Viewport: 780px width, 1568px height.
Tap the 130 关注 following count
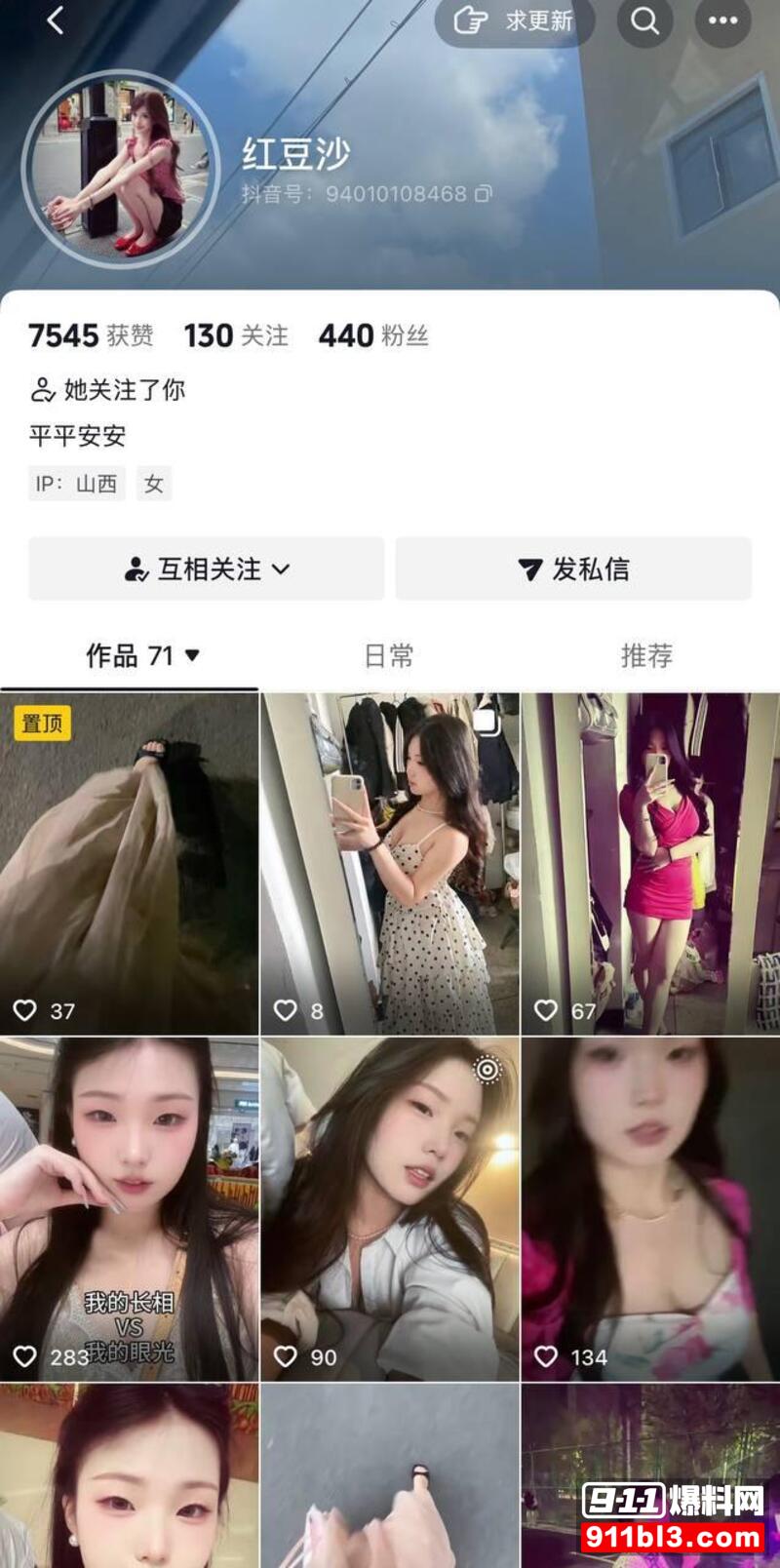[x=239, y=337]
